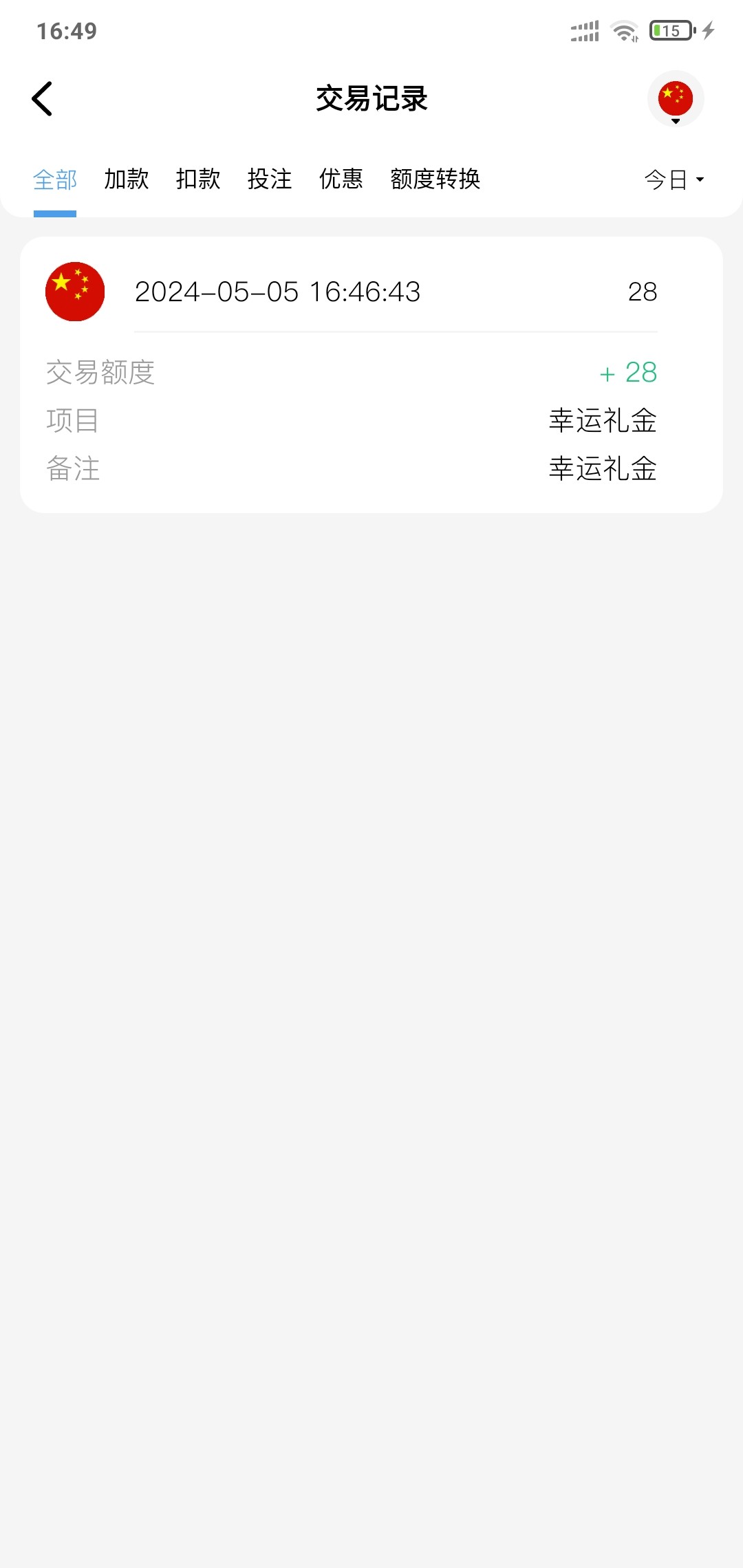Open the currency flag selector
Screen dimensions: 743x1568
(675, 100)
